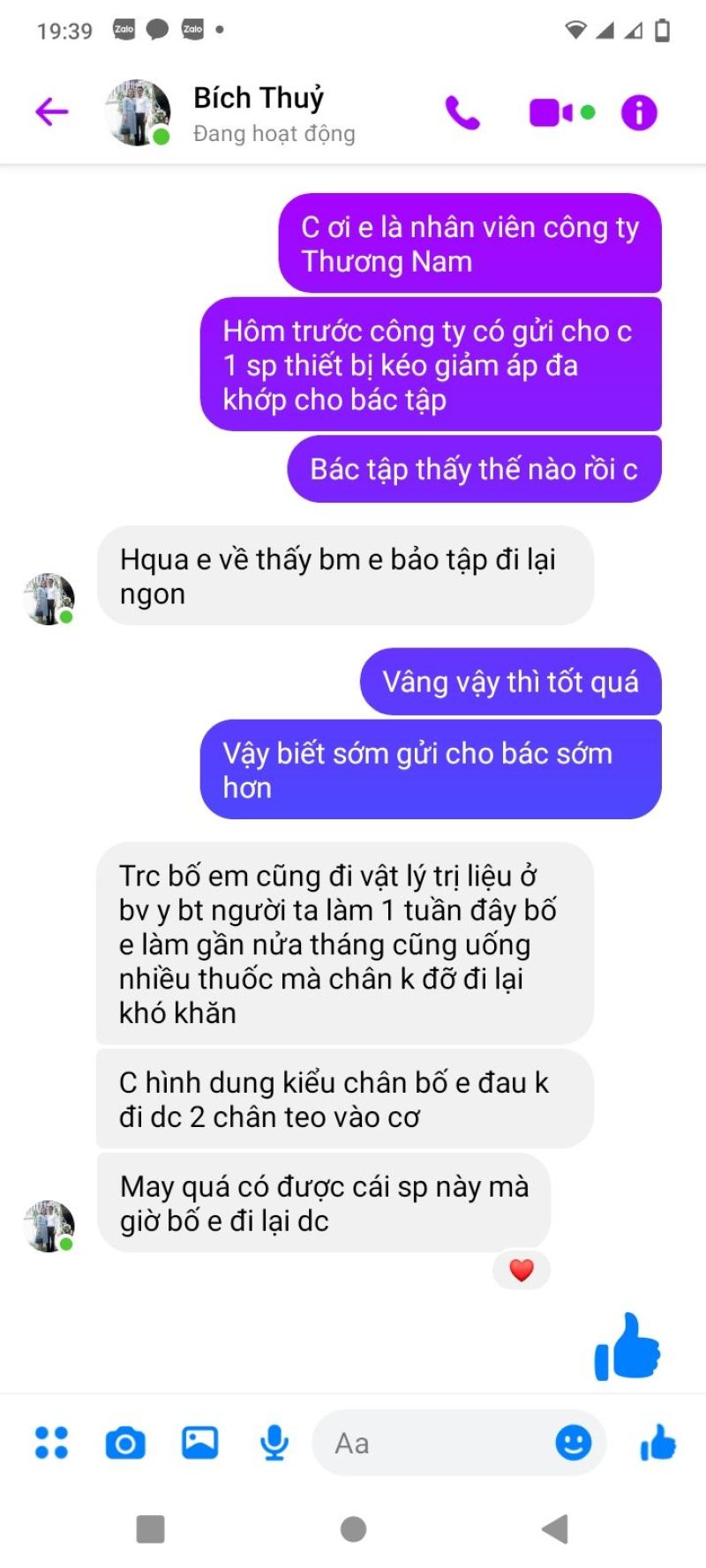Open emoji picker in message box
The width and height of the screenshot is (706, 1568).
(x=573, y=1443)
